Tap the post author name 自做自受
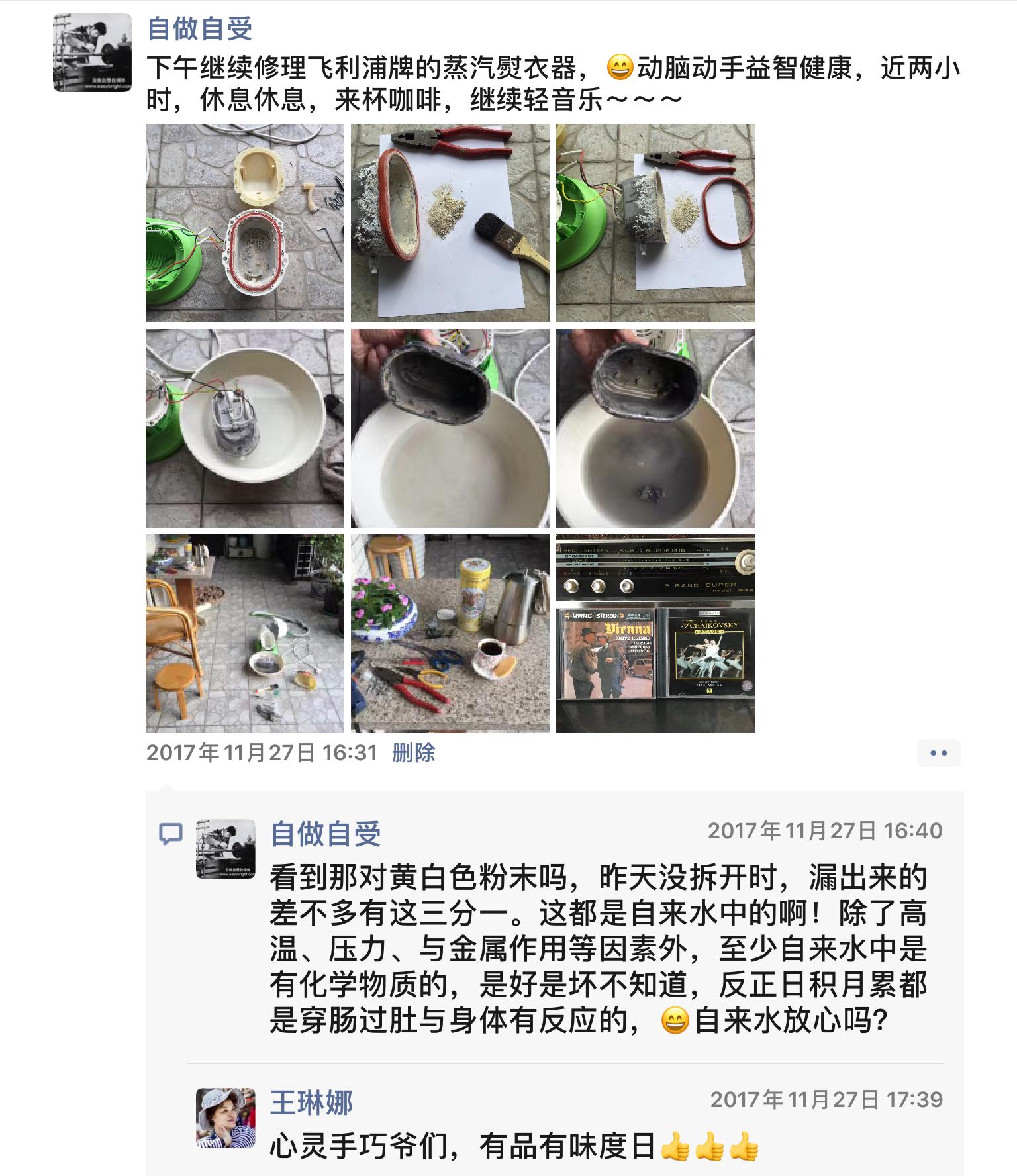Viewport: 1017px width, 1176px height. 199,28
